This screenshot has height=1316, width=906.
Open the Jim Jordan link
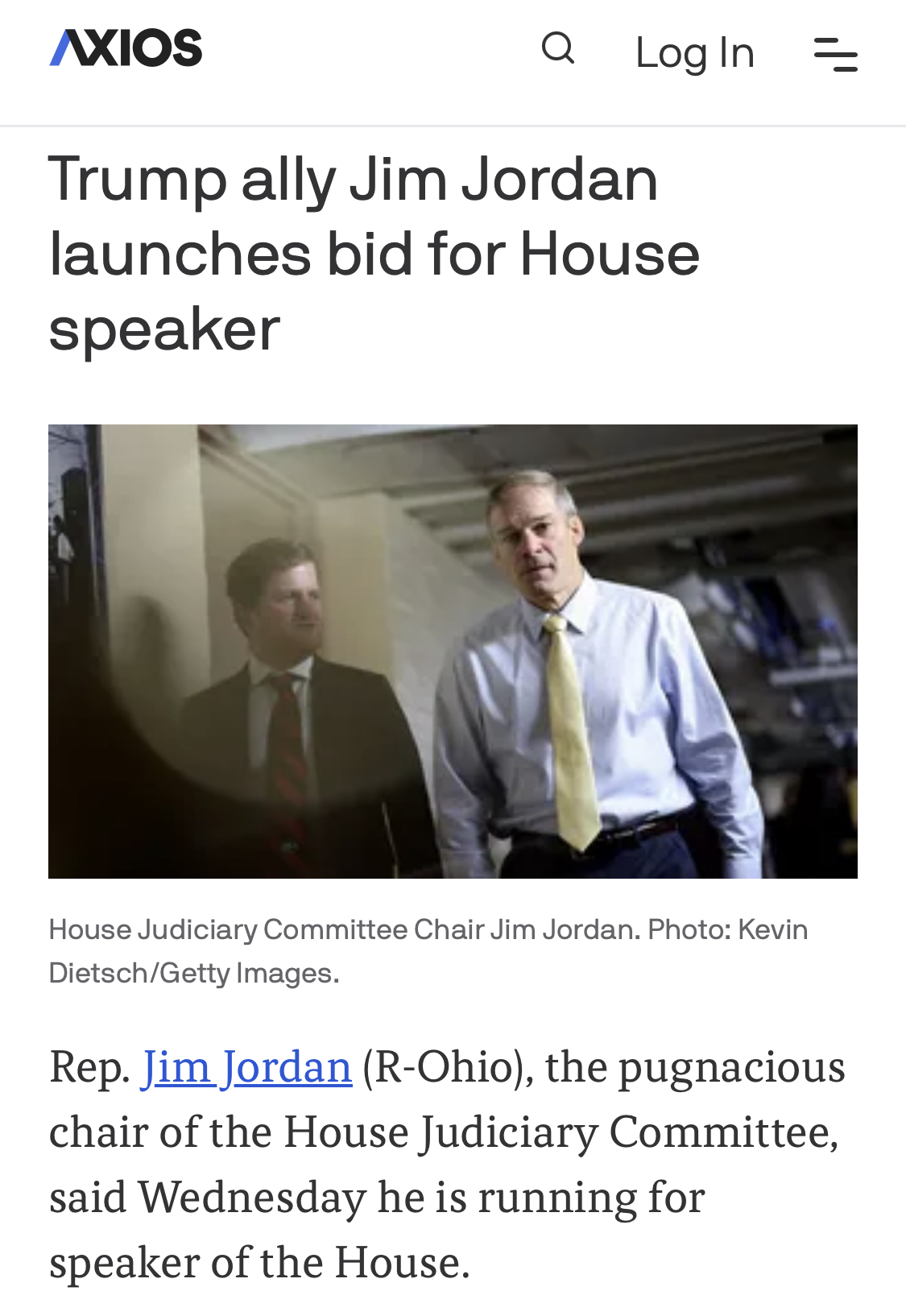pos(246,1066)
